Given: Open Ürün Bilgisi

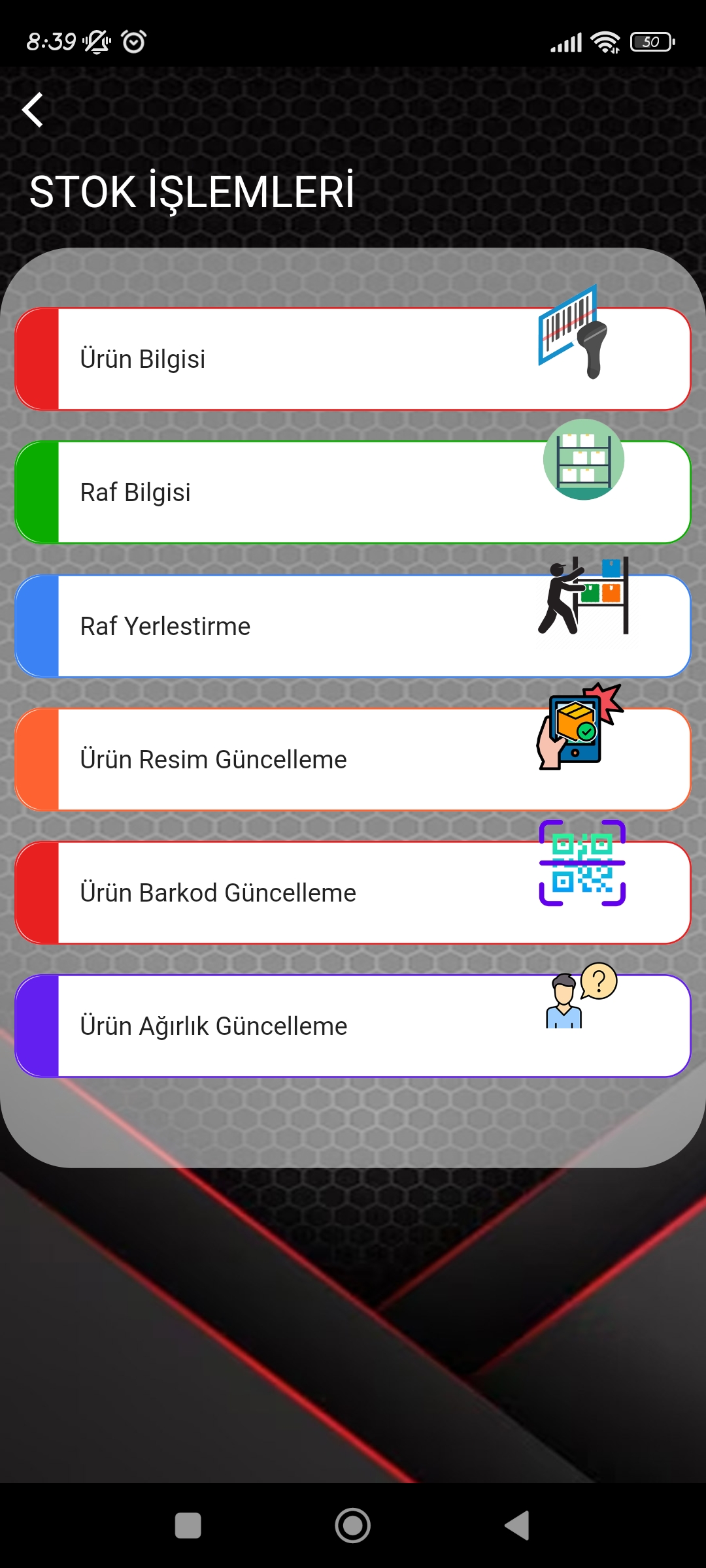Looking at the screenshot, I should click(x=353, y=359).
